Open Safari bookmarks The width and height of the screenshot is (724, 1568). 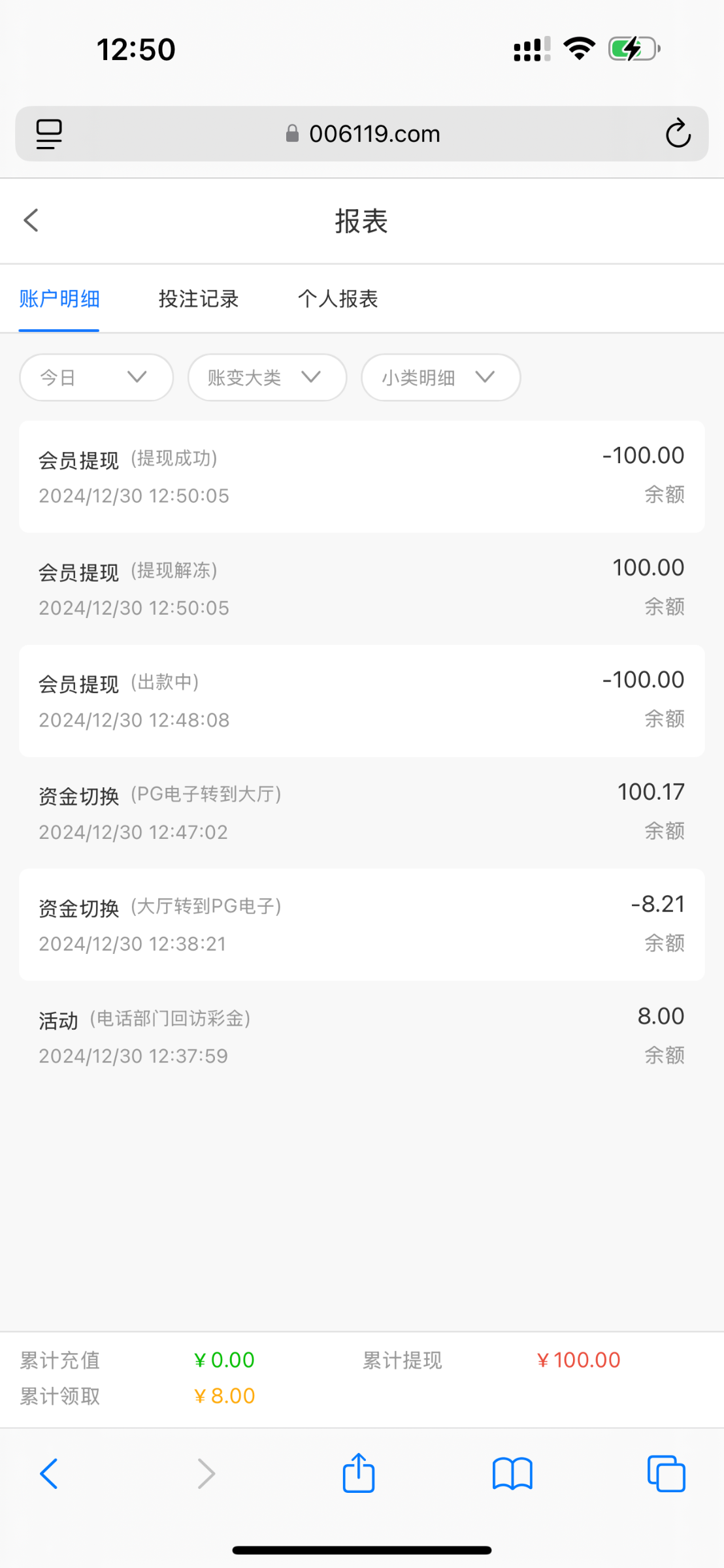(x=512, y=1474)
